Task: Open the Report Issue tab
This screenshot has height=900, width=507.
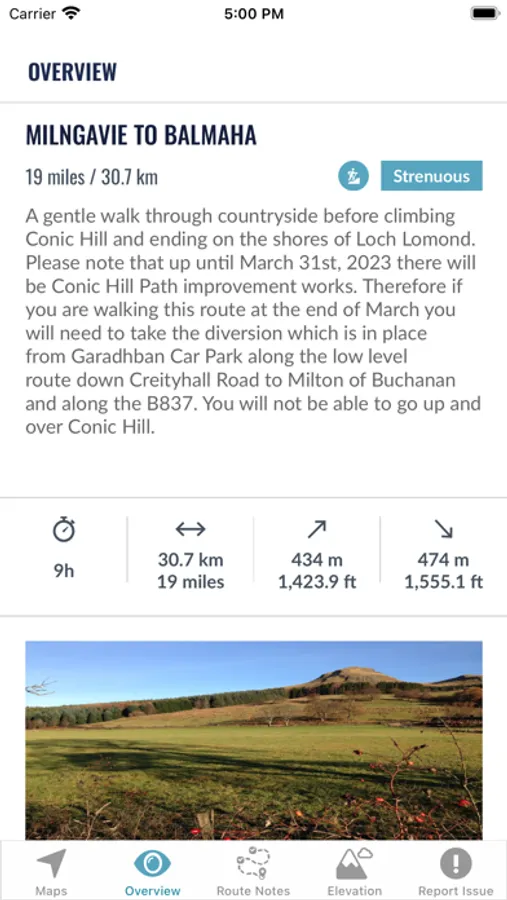Action: pos(456,872)
